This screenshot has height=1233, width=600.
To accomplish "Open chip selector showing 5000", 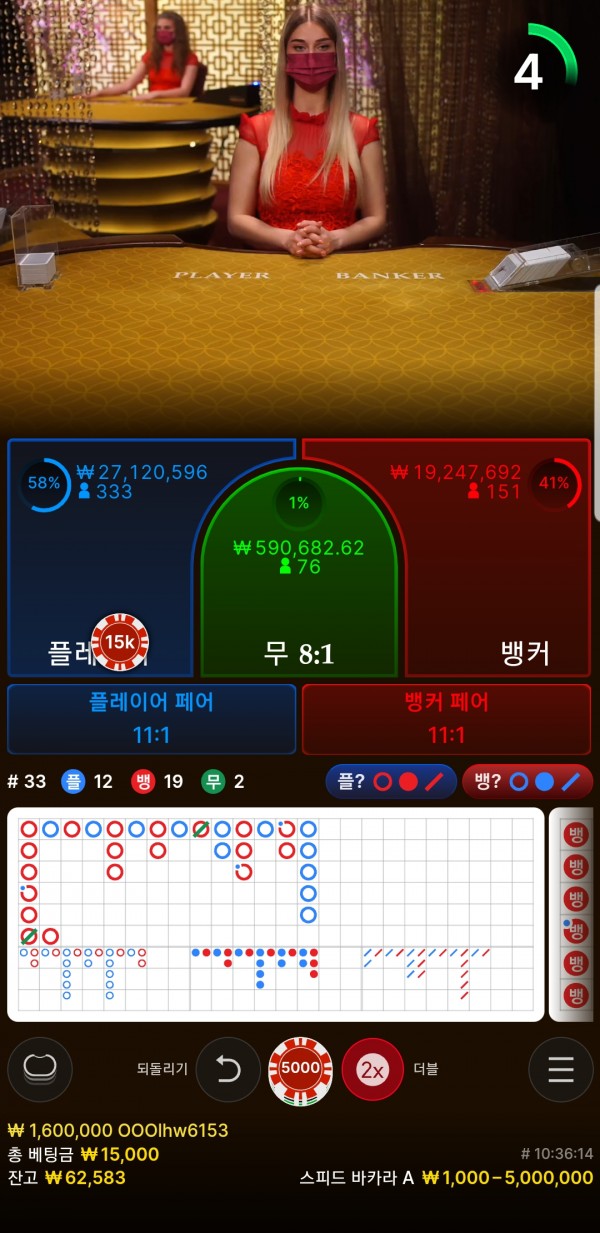I will pos(300,1069).
